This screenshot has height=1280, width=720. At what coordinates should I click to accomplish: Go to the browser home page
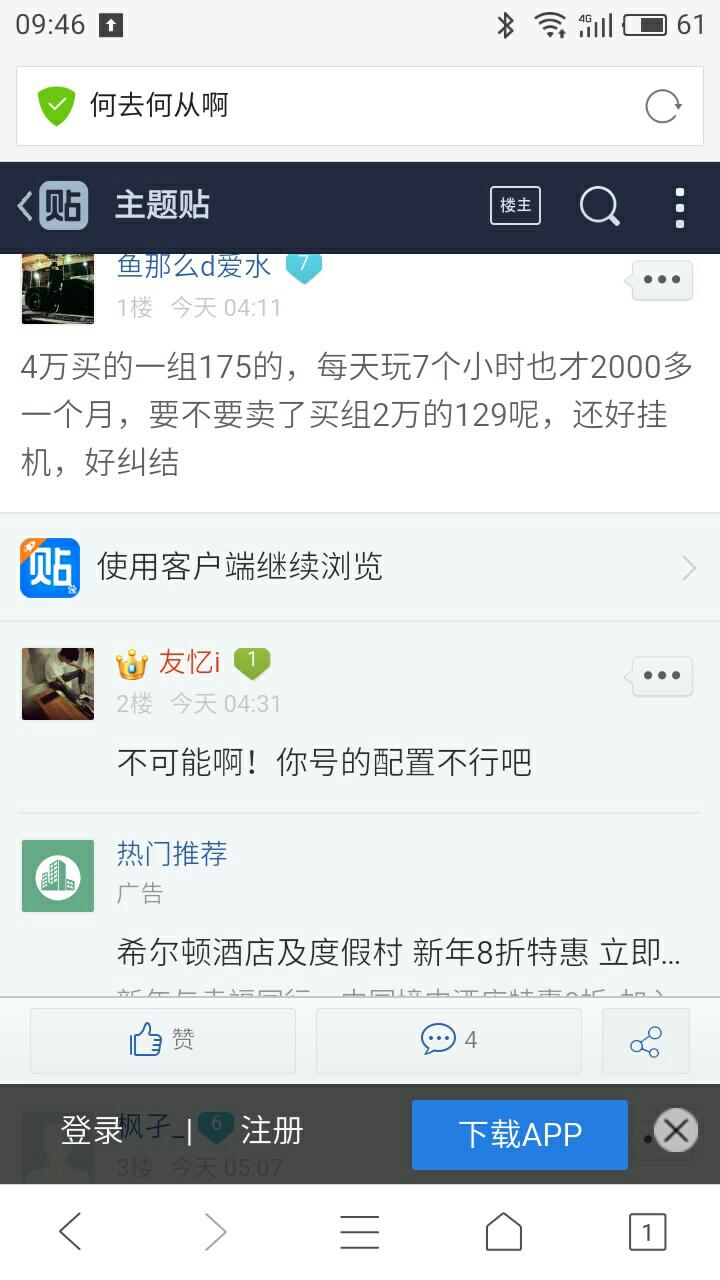pyautogui.click(x=504, y=1232)
